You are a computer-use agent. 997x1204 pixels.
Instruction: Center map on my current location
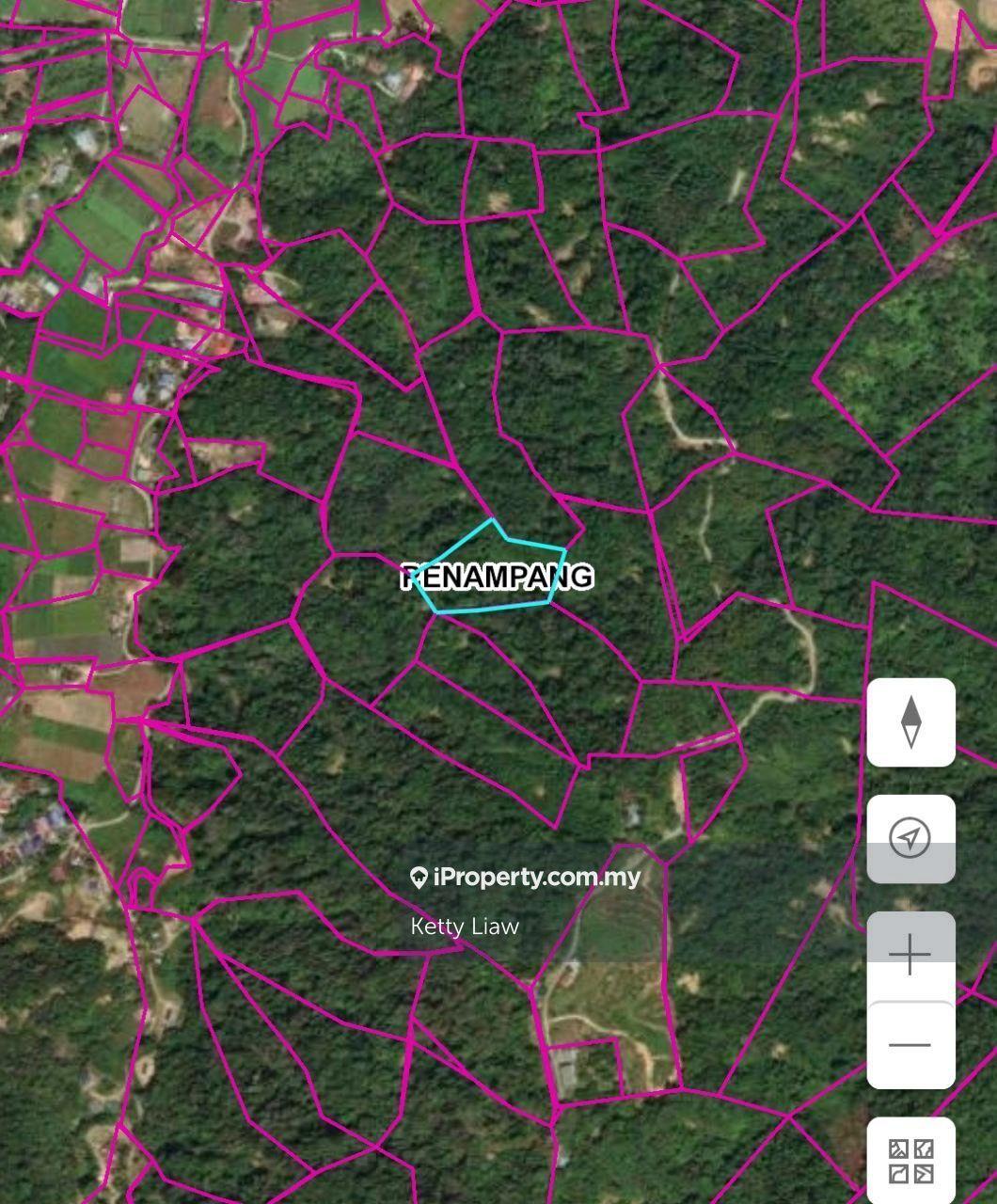pos(910,838)
